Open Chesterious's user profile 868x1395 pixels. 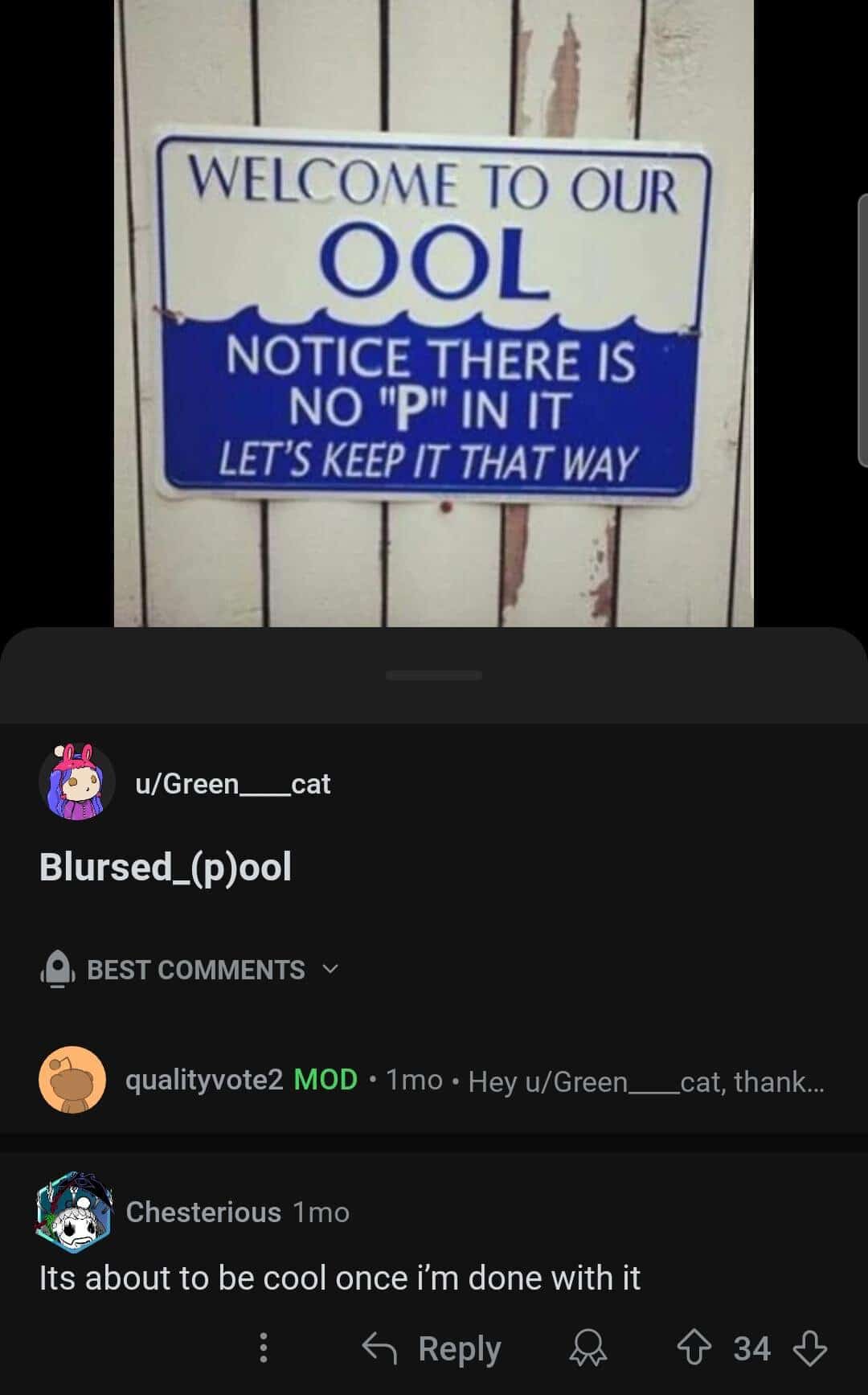pyautogui.click(x=203, y=1212)
